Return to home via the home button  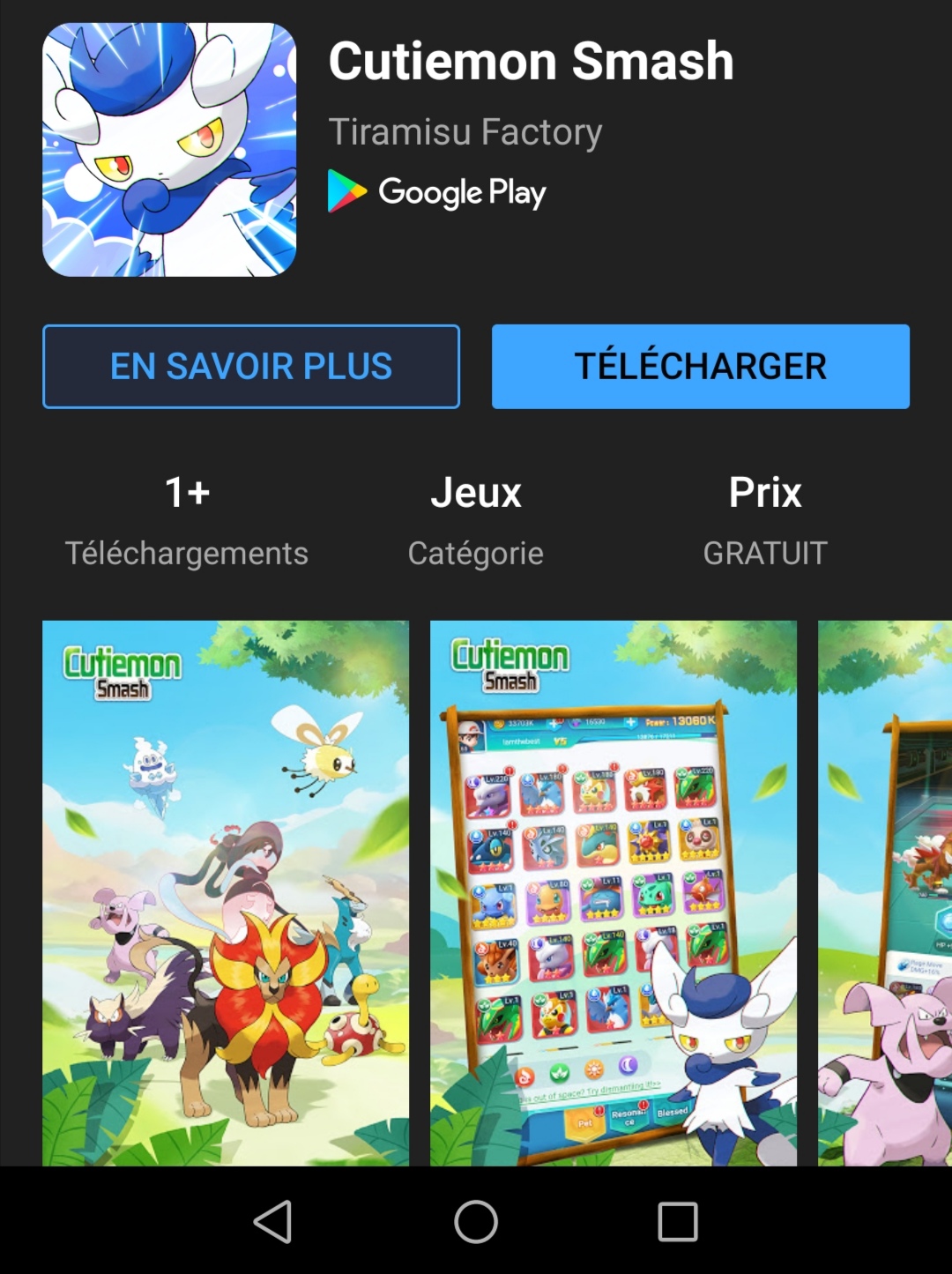476,1222
